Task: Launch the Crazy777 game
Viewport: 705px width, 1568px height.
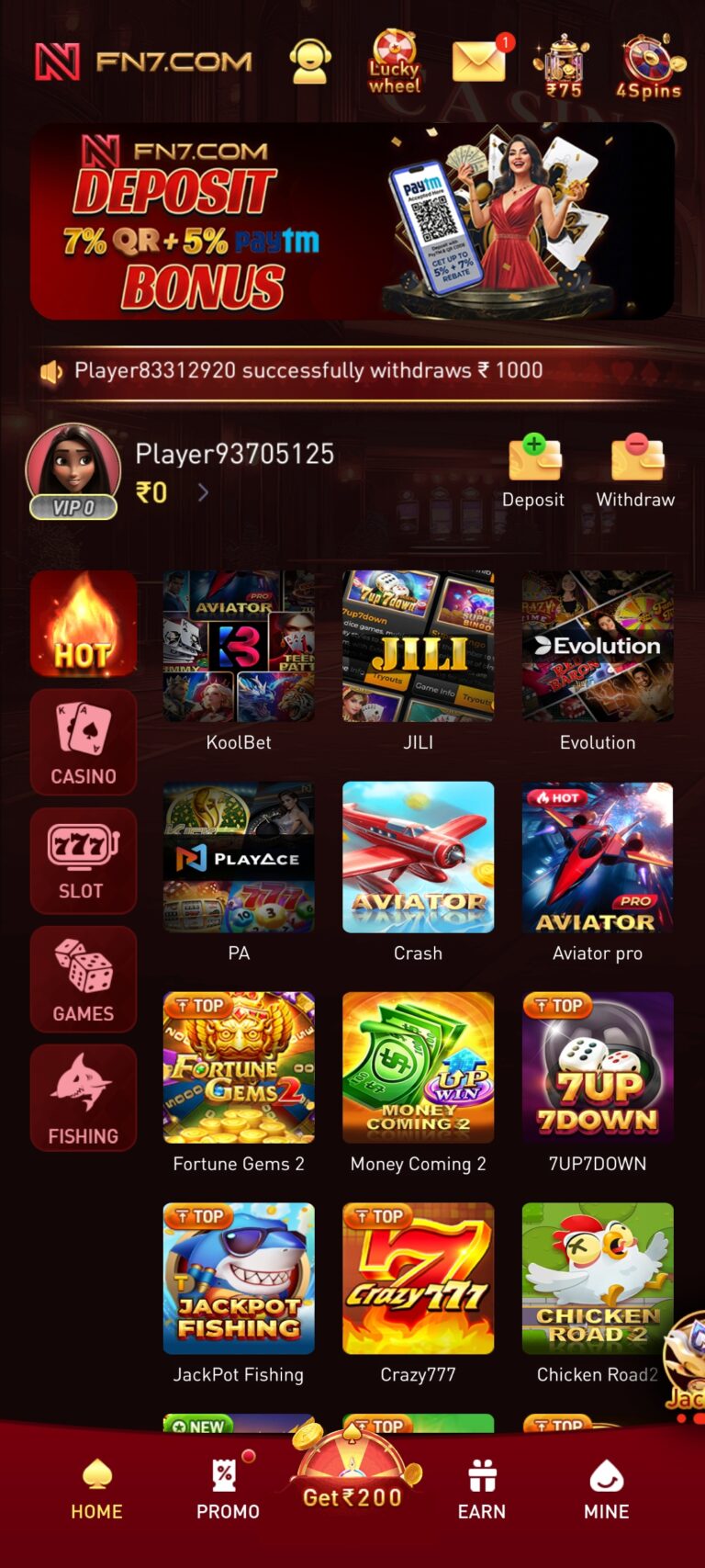Action: (419, 1293)
